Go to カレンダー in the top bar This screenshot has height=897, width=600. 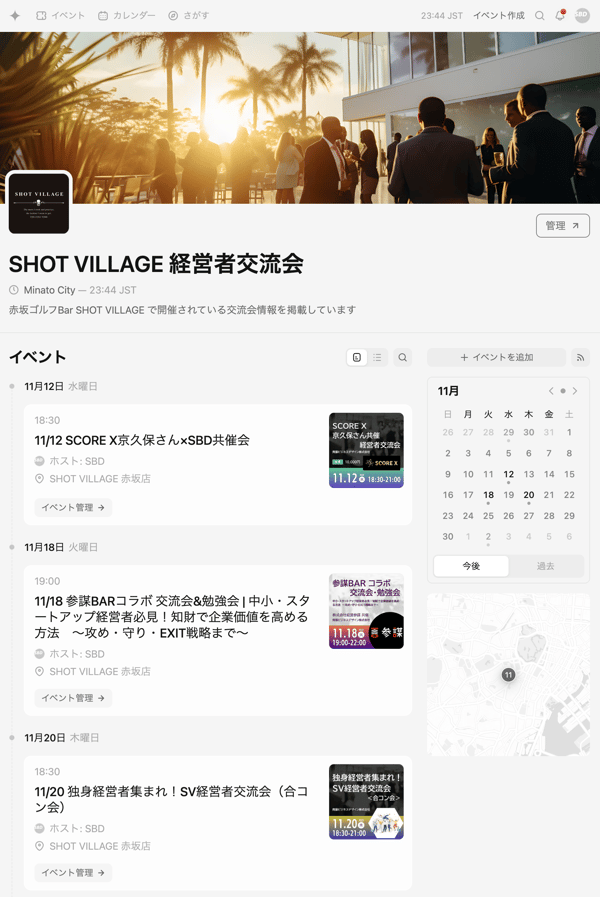tap(127, 16)
